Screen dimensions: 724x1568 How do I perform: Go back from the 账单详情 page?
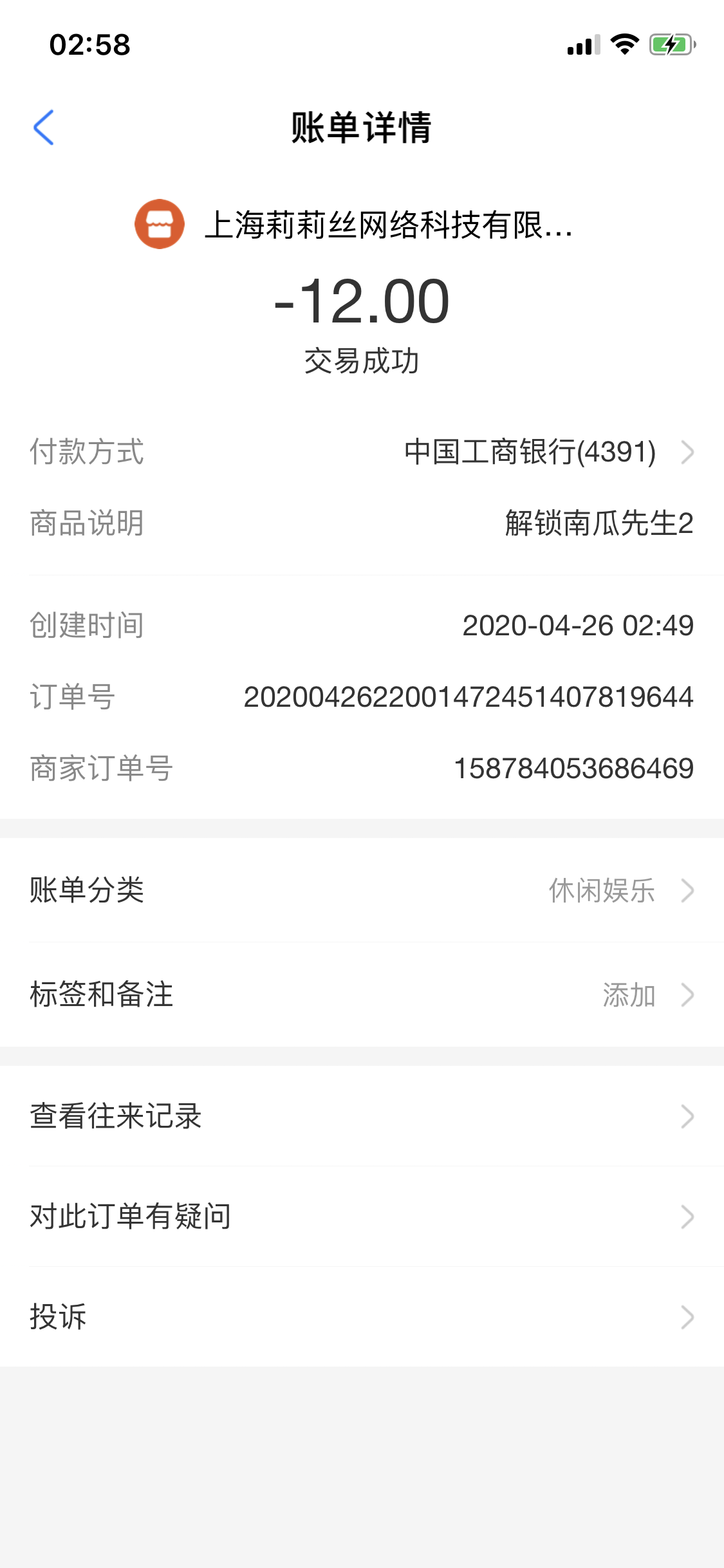(x=44, y=127)
